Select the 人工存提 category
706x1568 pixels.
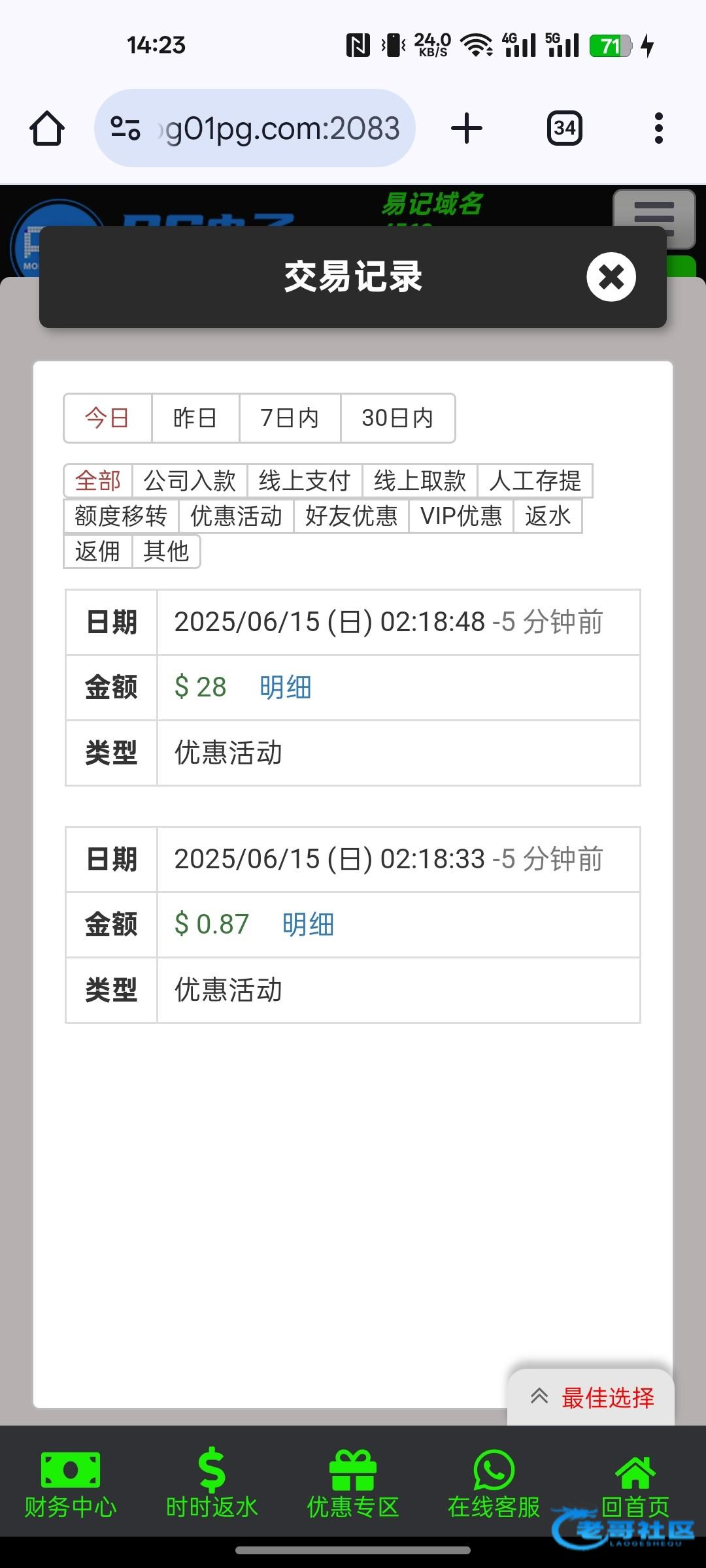coord(535,481)
